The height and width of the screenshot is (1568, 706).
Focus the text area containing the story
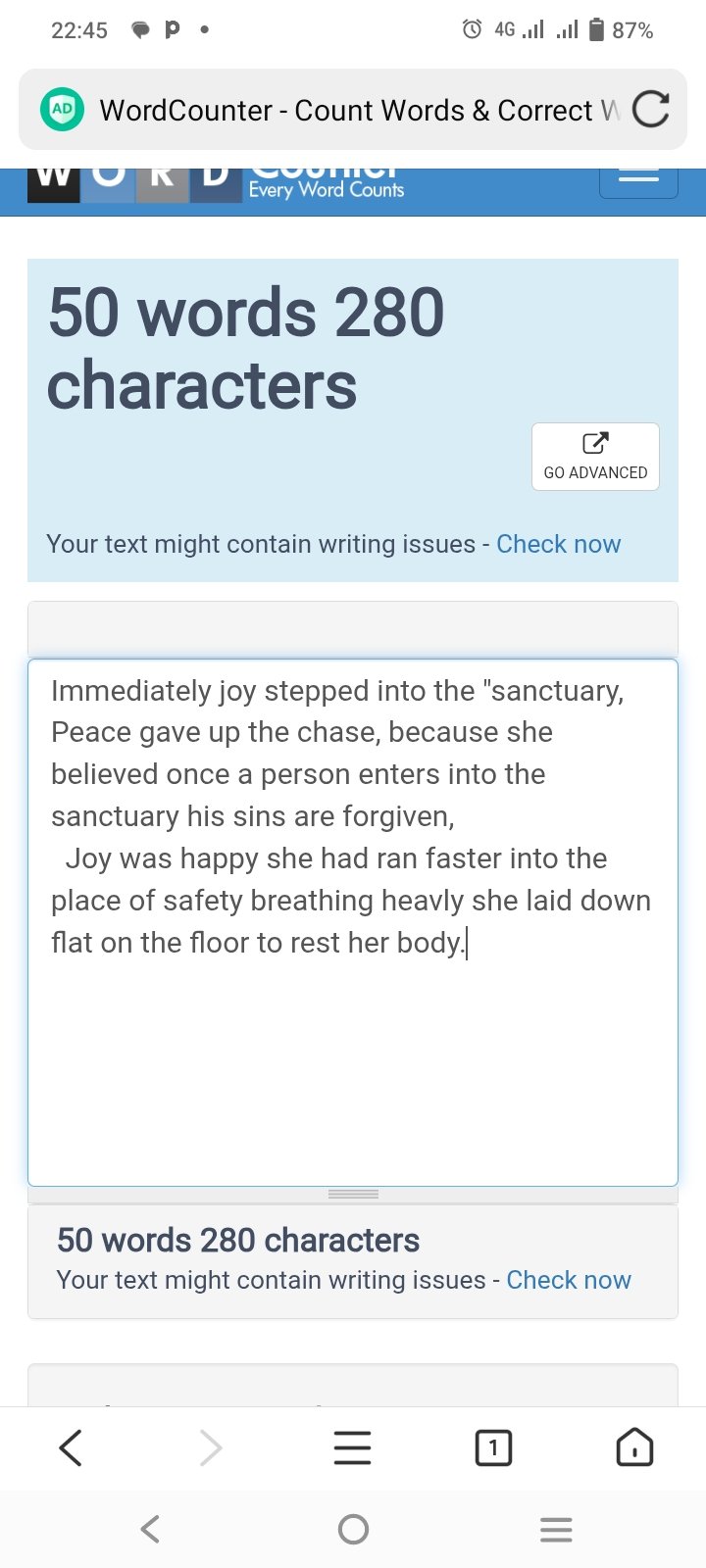click(x=353, y=922)
